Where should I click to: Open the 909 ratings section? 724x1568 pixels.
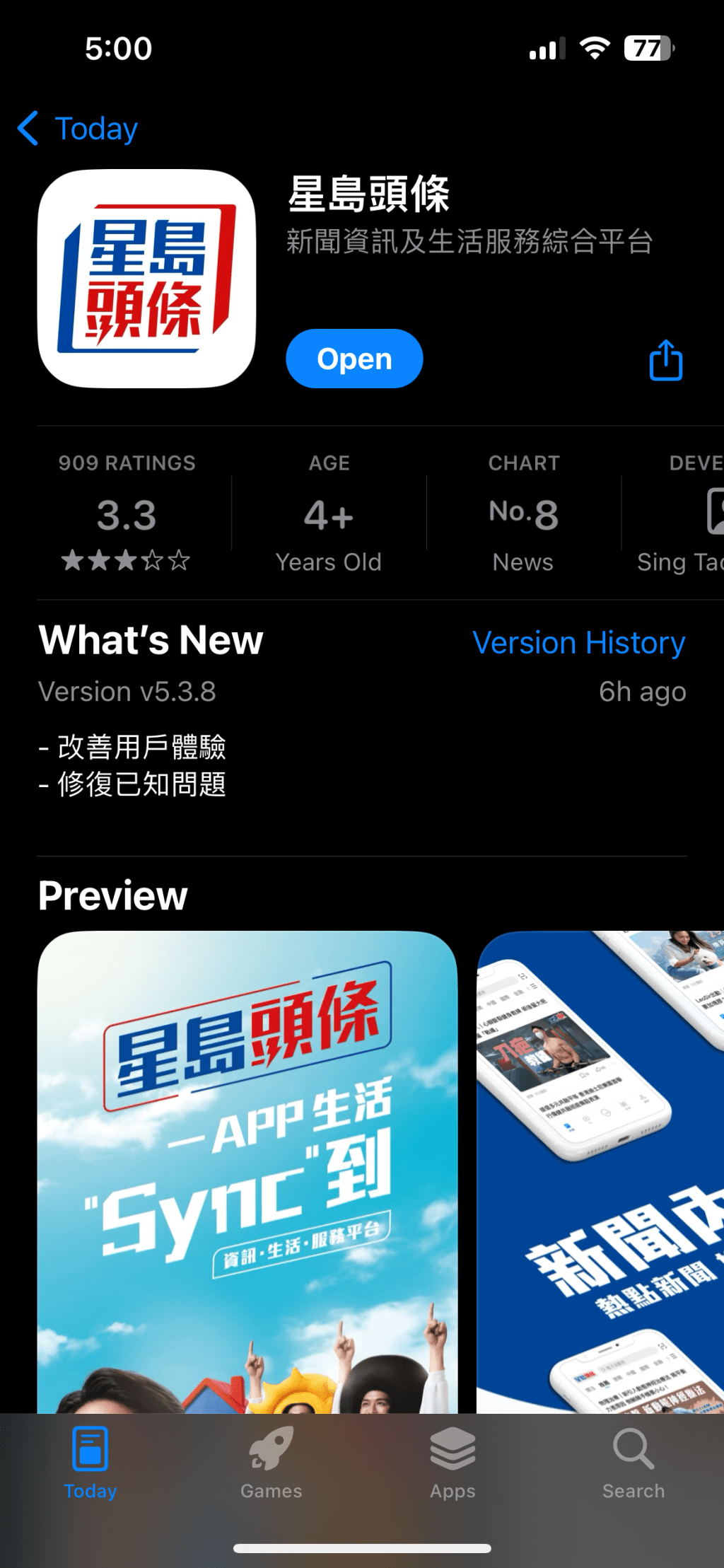(127, 514)
